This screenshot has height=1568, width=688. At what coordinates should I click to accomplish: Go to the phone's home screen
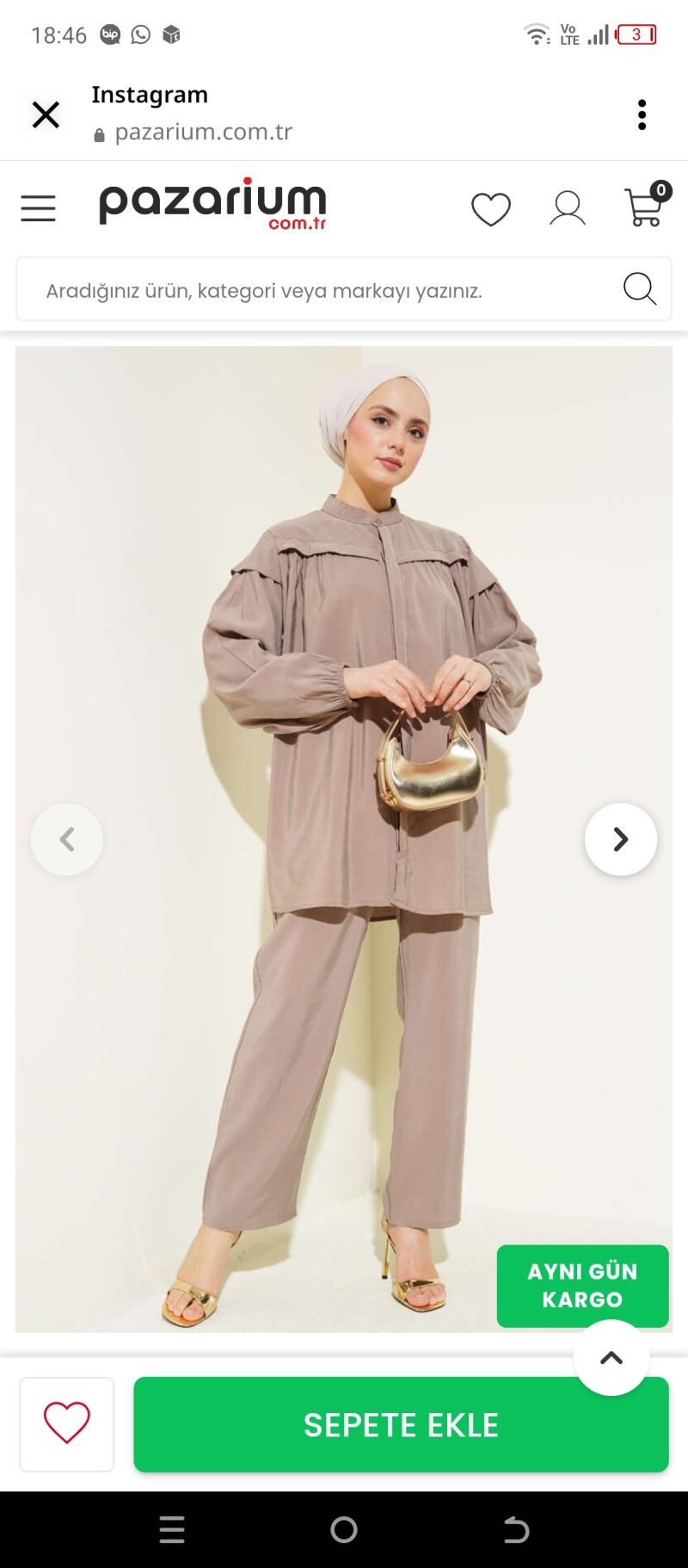[x=344, y=1529]
